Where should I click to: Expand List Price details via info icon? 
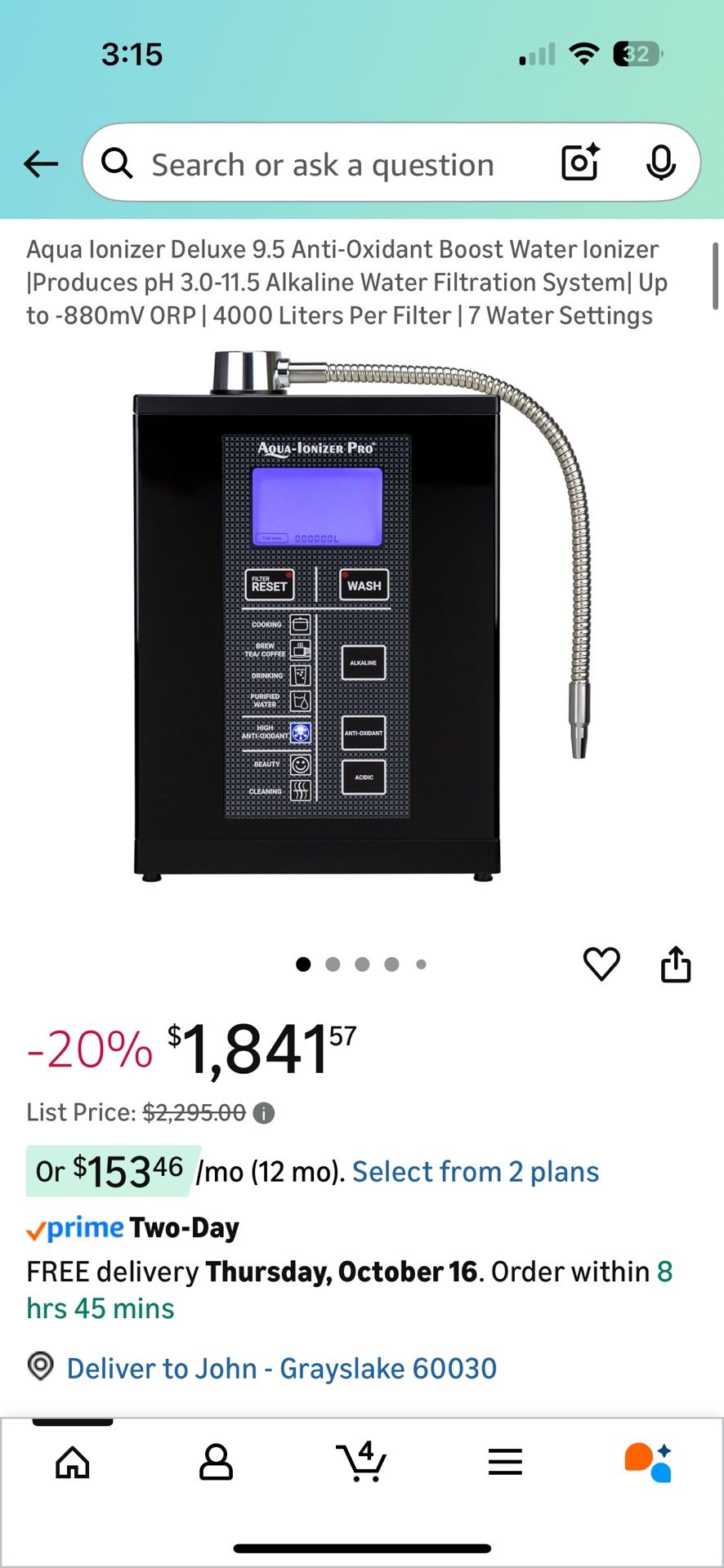pyautogui.click(x=263, y=1112)
